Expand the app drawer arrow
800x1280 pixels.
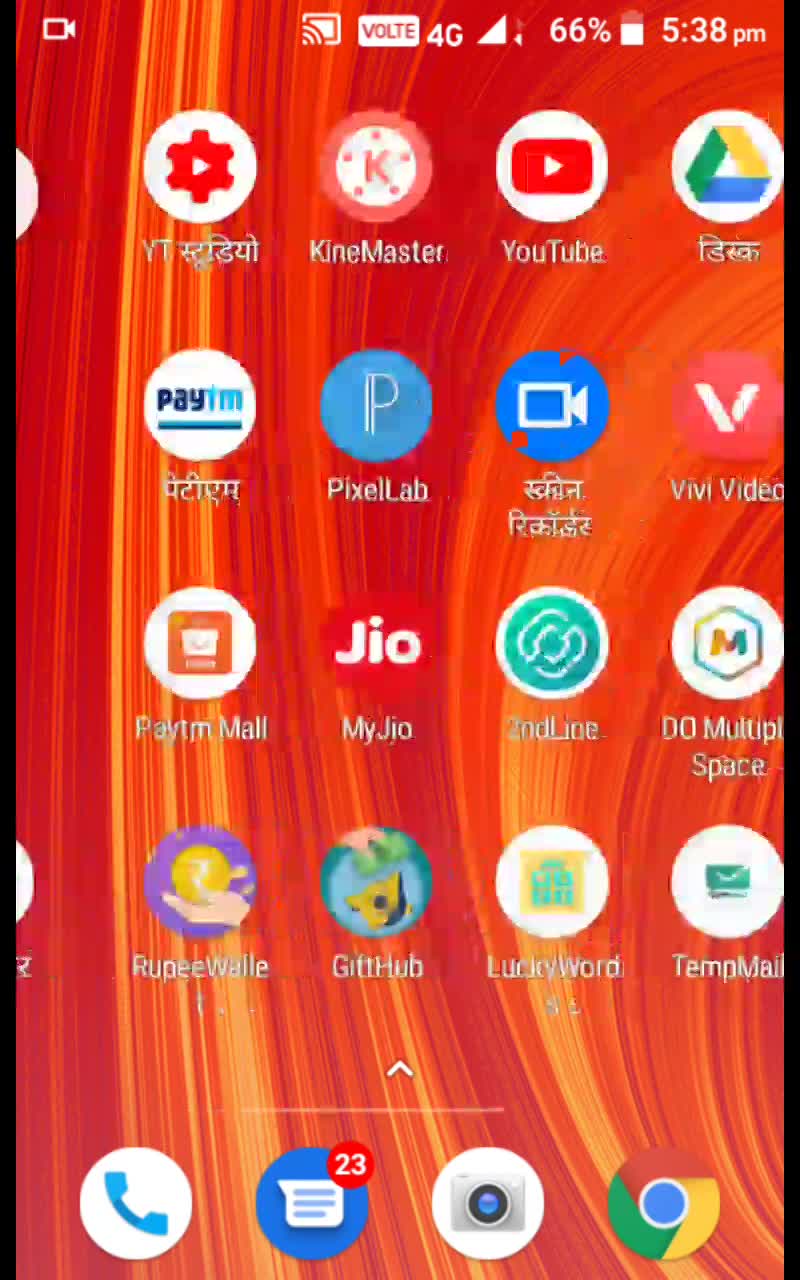click(399, 1070)
